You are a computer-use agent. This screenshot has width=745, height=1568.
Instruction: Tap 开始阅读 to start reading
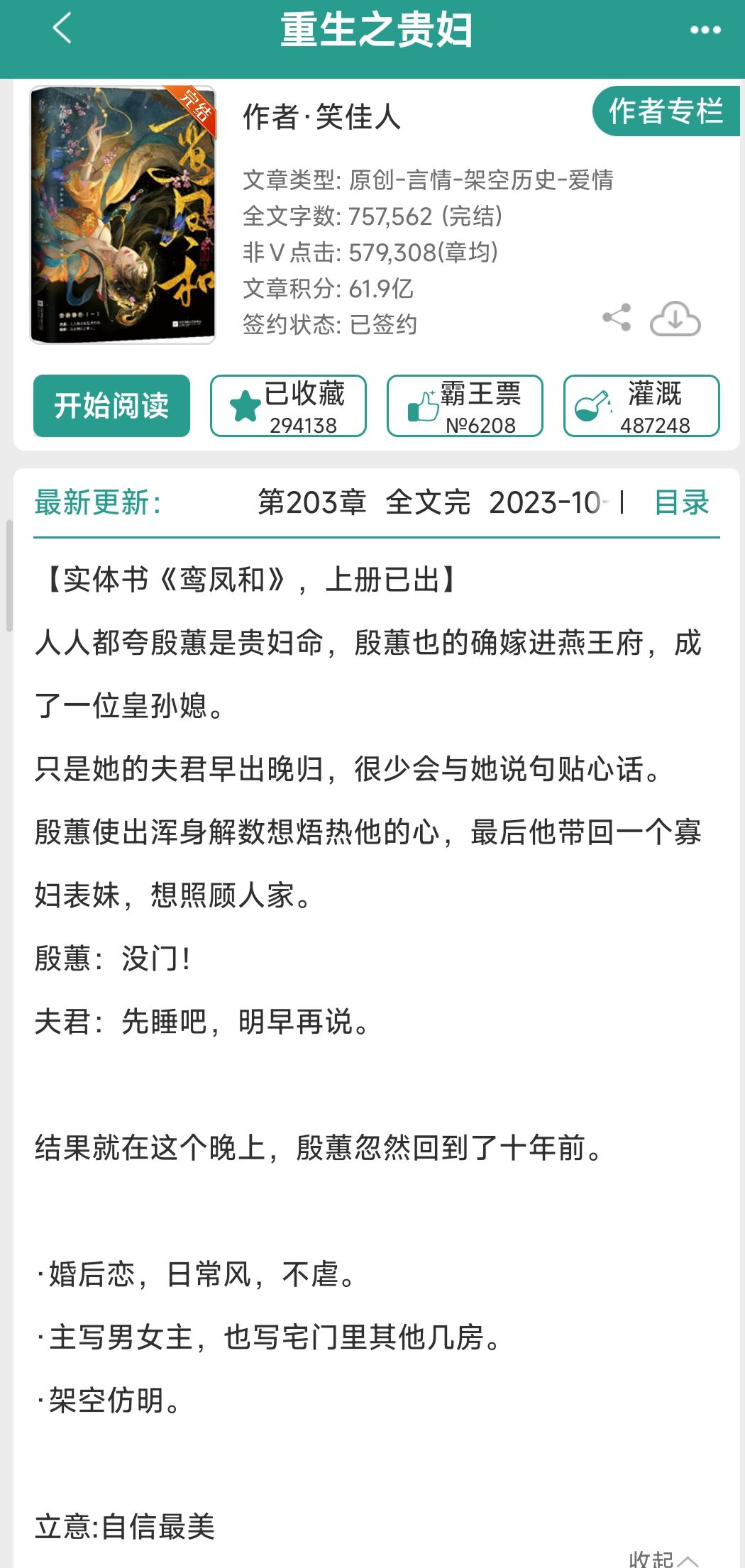111,406
